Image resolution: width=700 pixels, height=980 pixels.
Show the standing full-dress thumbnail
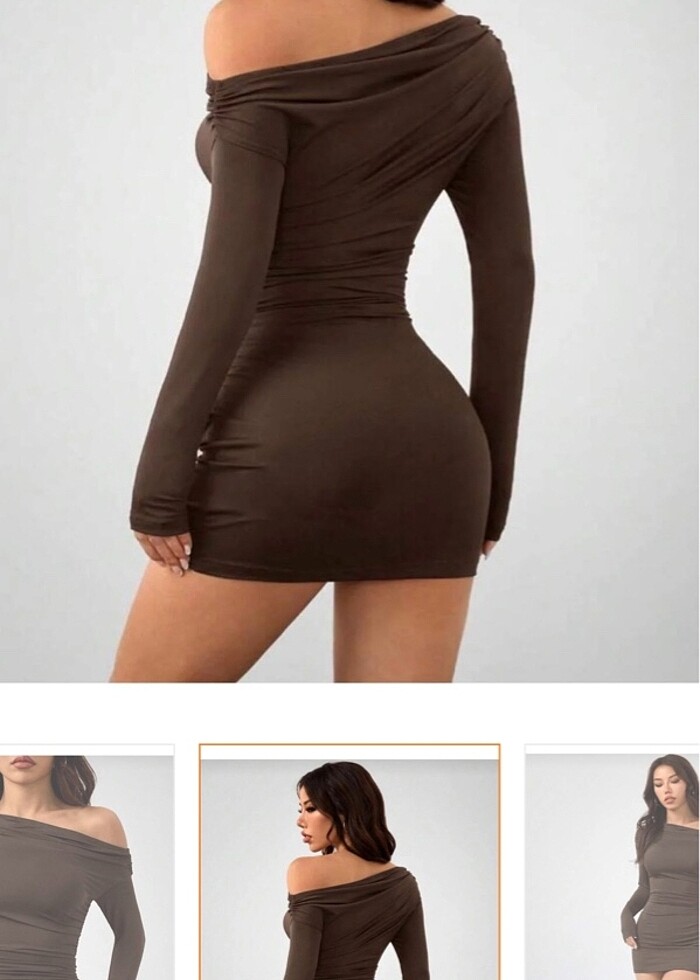point(612,864)
